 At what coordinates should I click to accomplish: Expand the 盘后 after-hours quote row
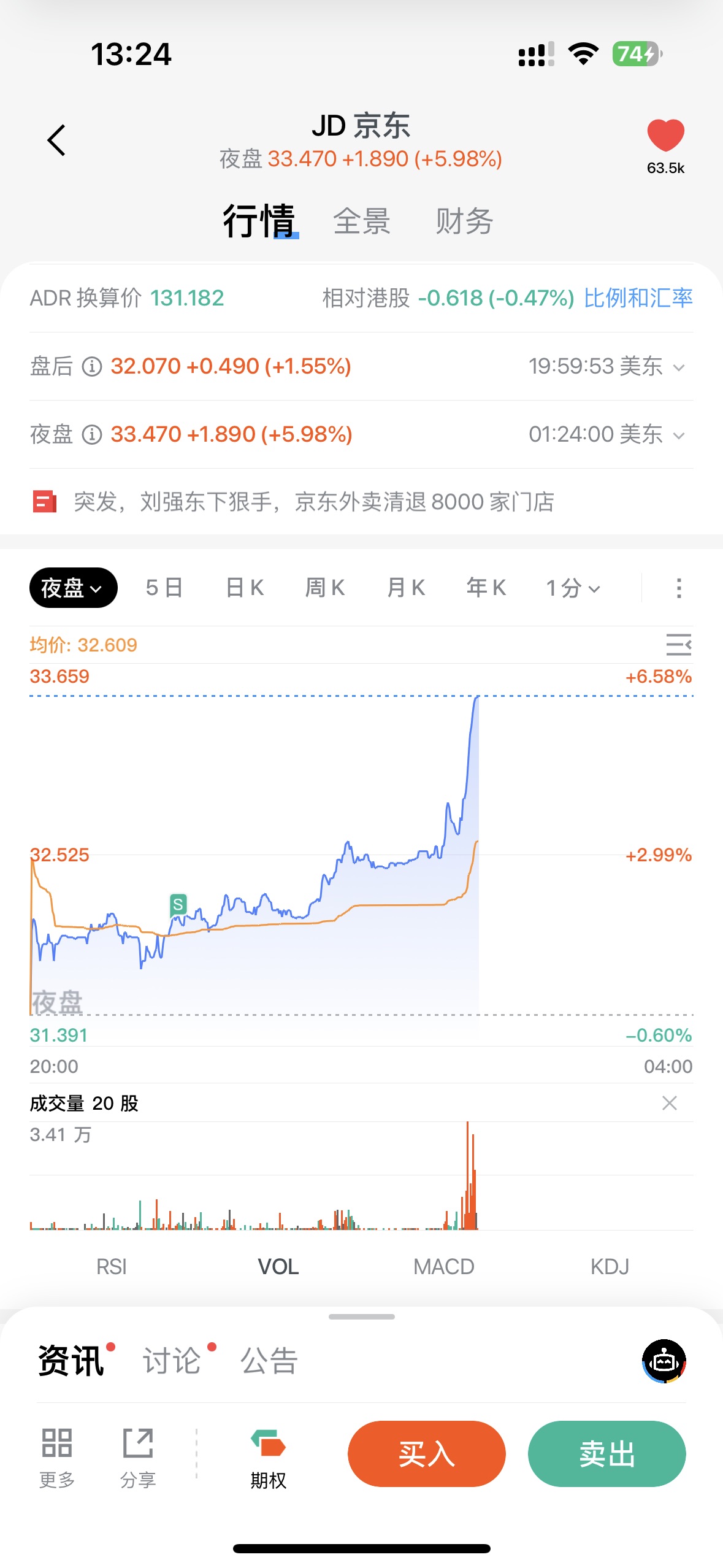(x=678, y=367)
